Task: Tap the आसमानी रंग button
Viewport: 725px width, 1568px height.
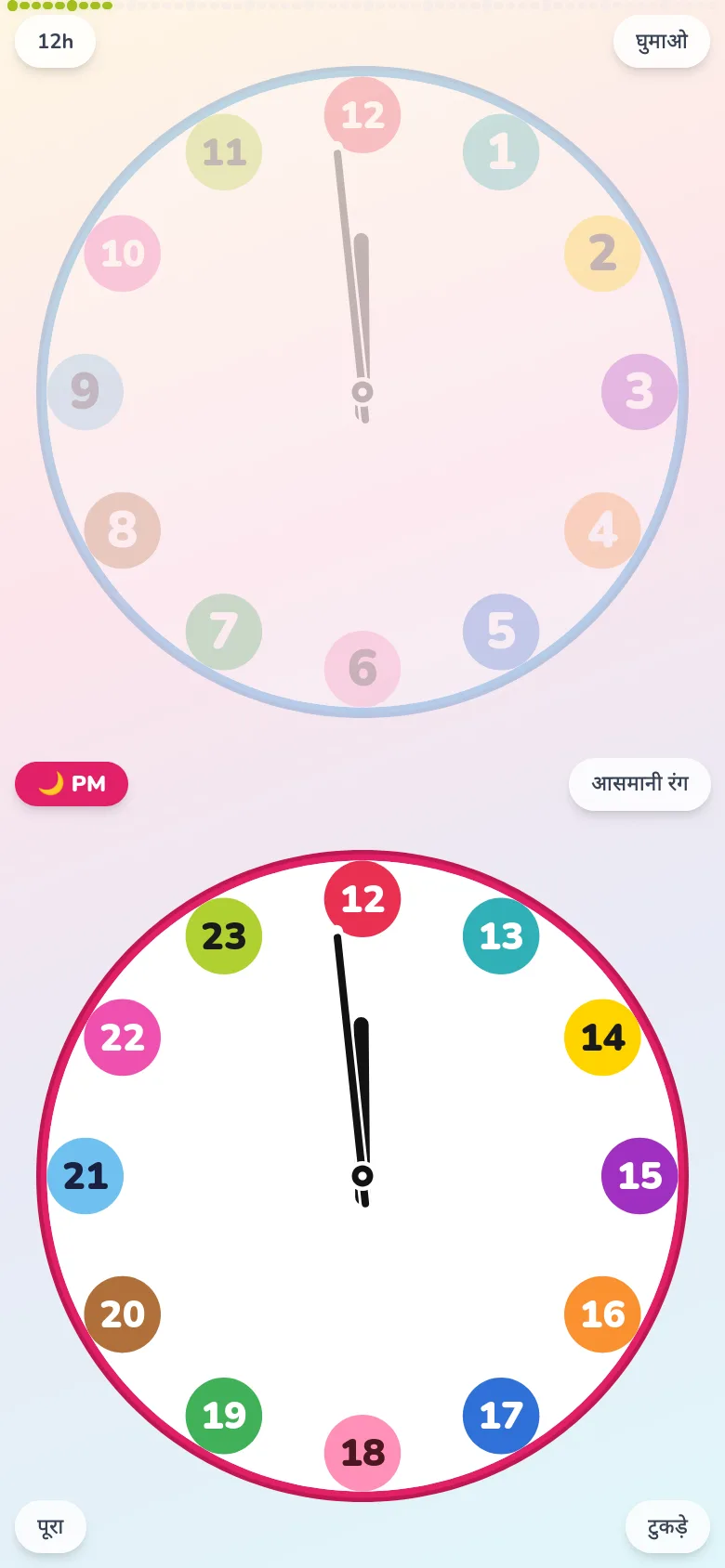Action: pyautogui.click(x=639, y=784)
